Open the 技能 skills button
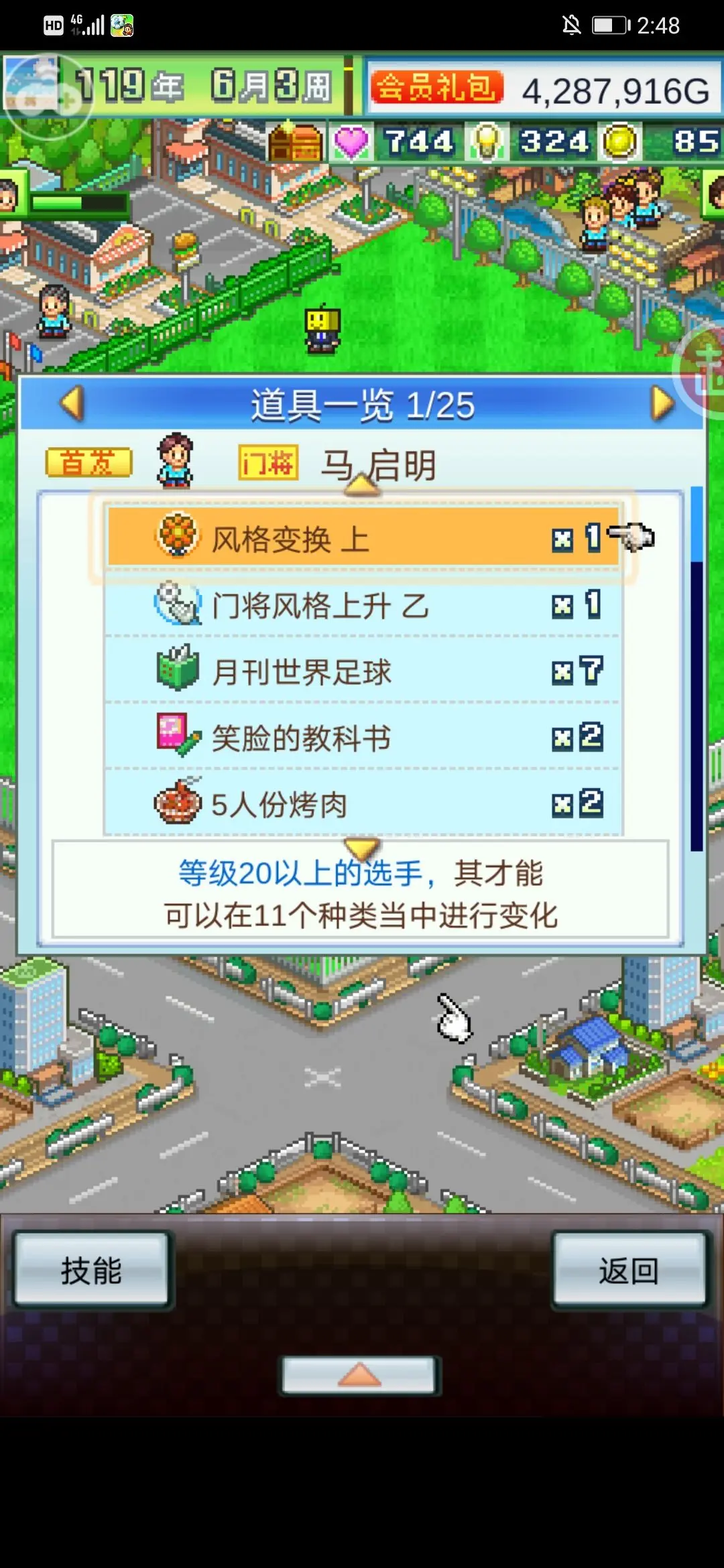Screen dimensions: 724x1568 point(92,1270)
